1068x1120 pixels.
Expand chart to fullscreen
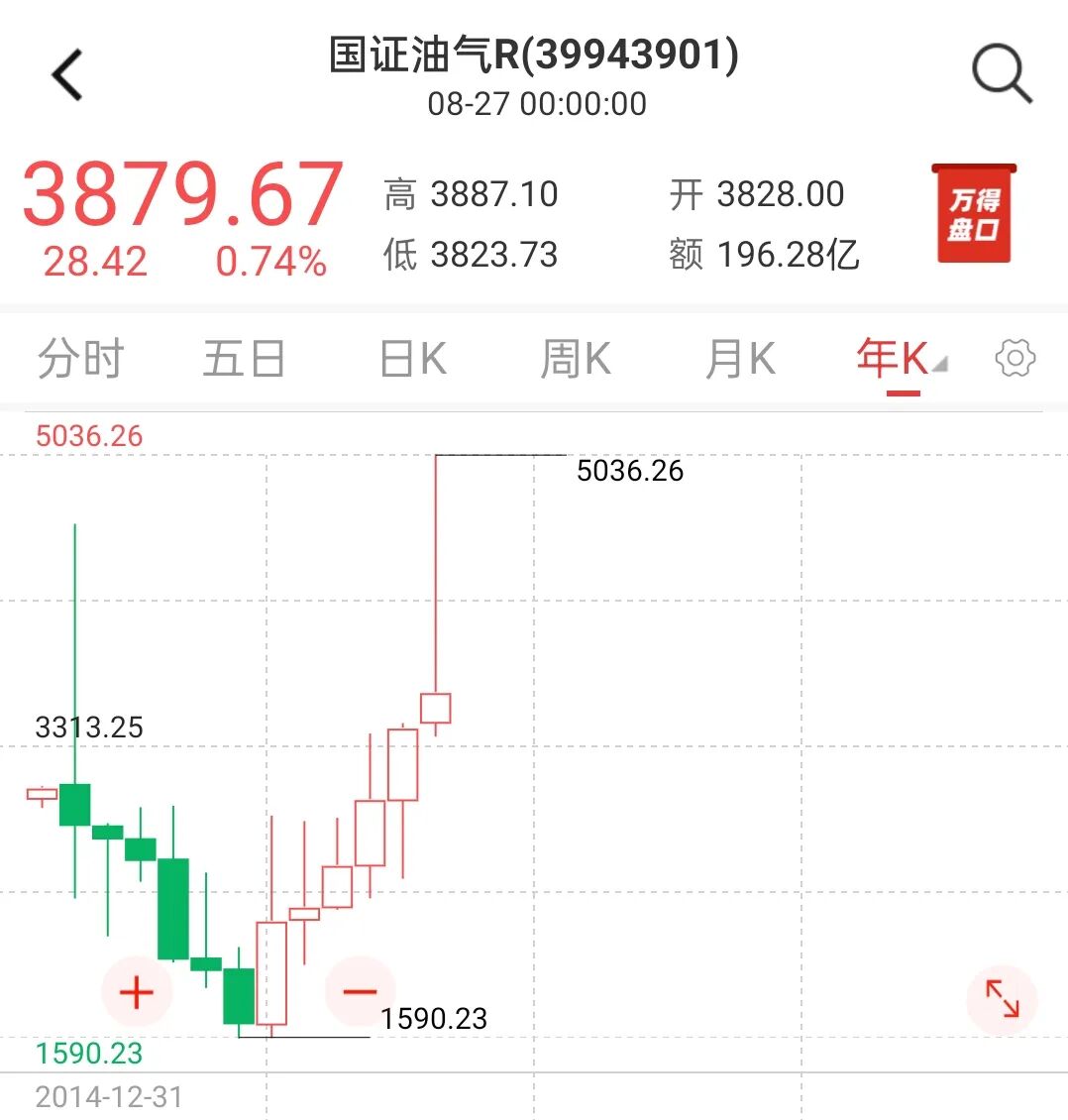tap(1003, 998)
